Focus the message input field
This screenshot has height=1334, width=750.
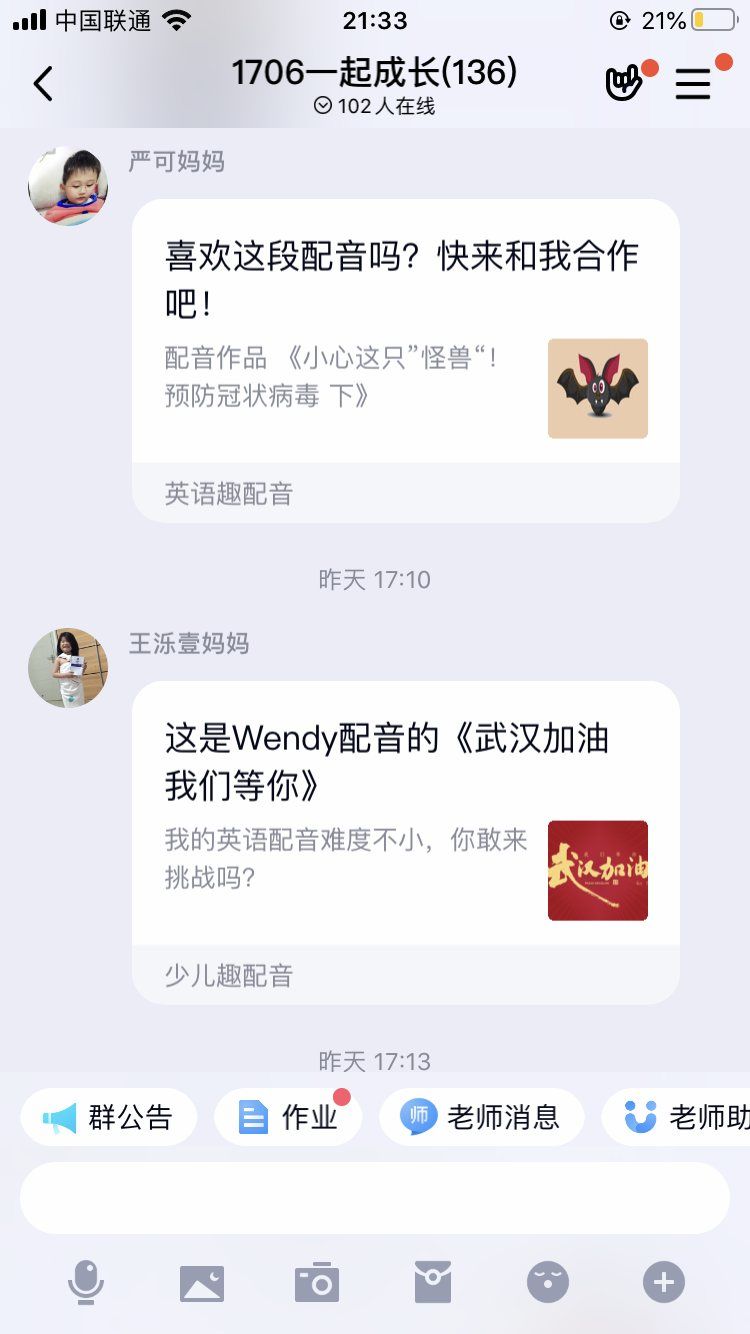(375, 1198)
